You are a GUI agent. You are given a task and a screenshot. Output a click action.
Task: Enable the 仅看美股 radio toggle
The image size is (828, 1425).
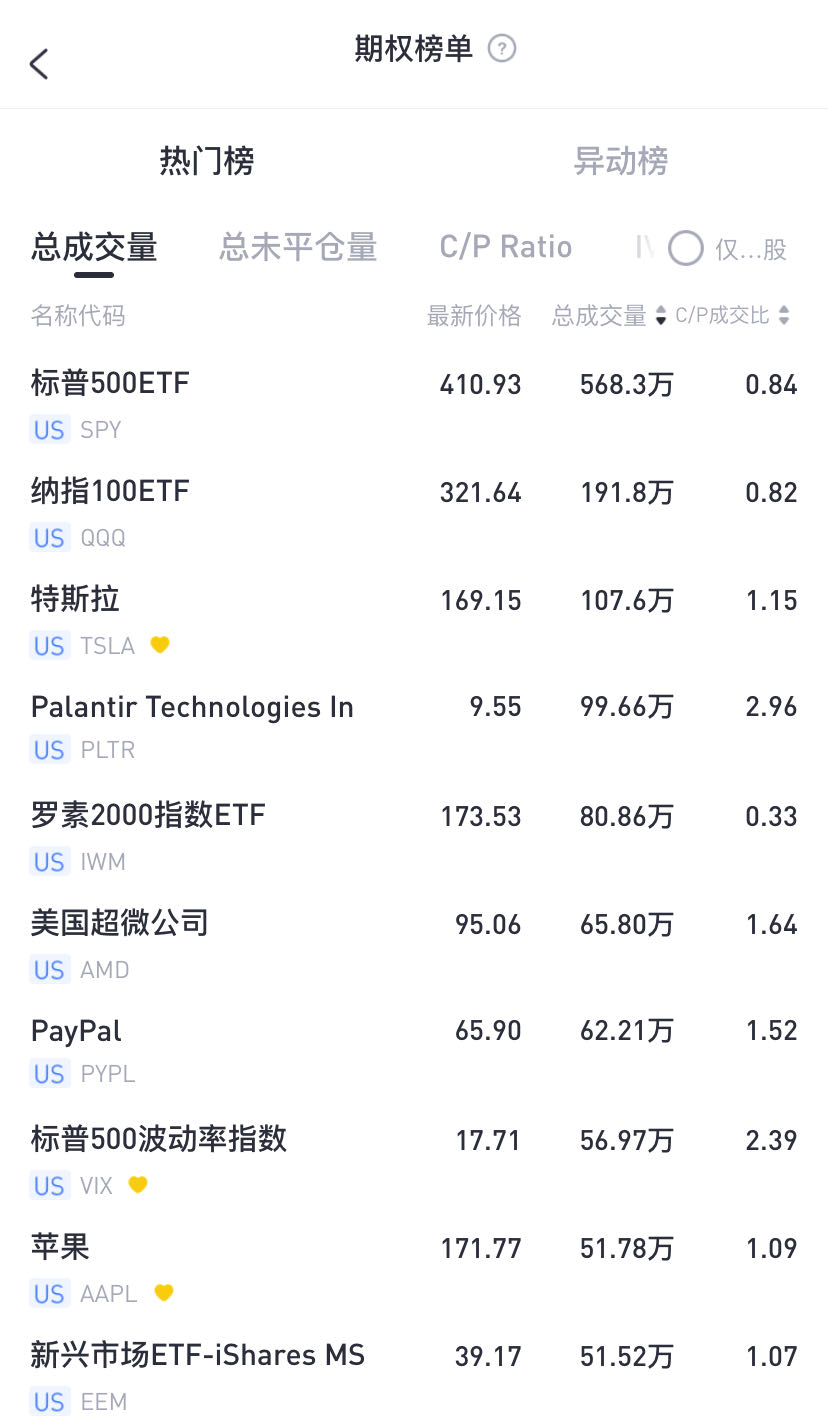tap(686, 249)
